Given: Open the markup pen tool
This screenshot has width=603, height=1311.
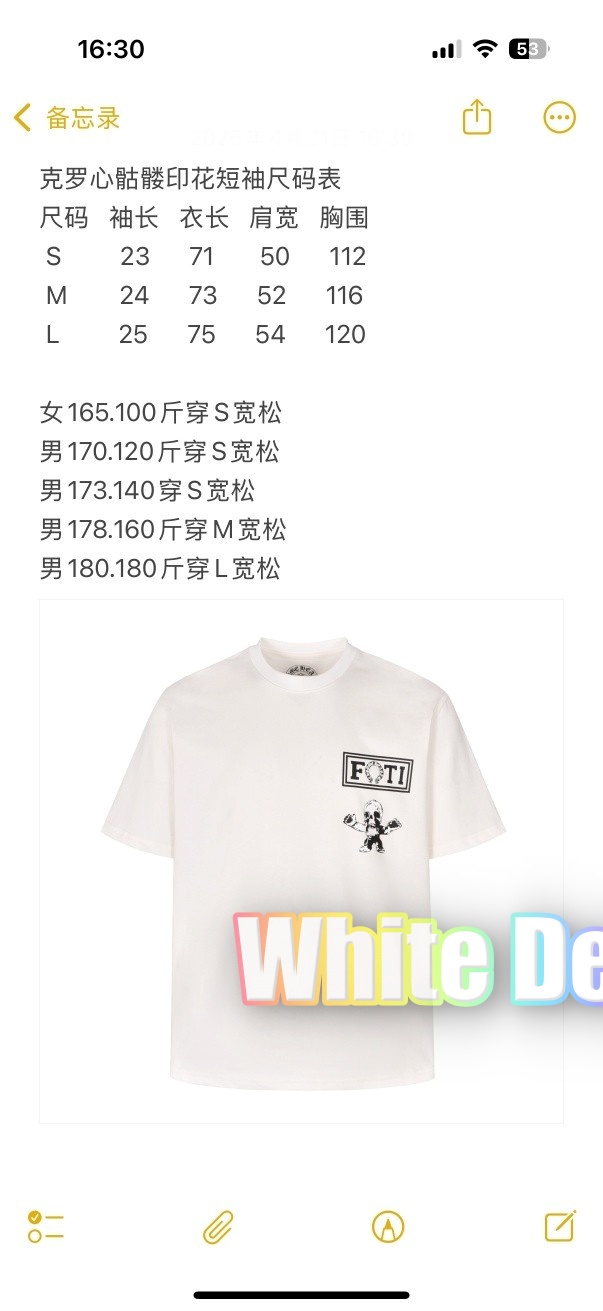Looking at the screenshot, I should (388, 1226).
